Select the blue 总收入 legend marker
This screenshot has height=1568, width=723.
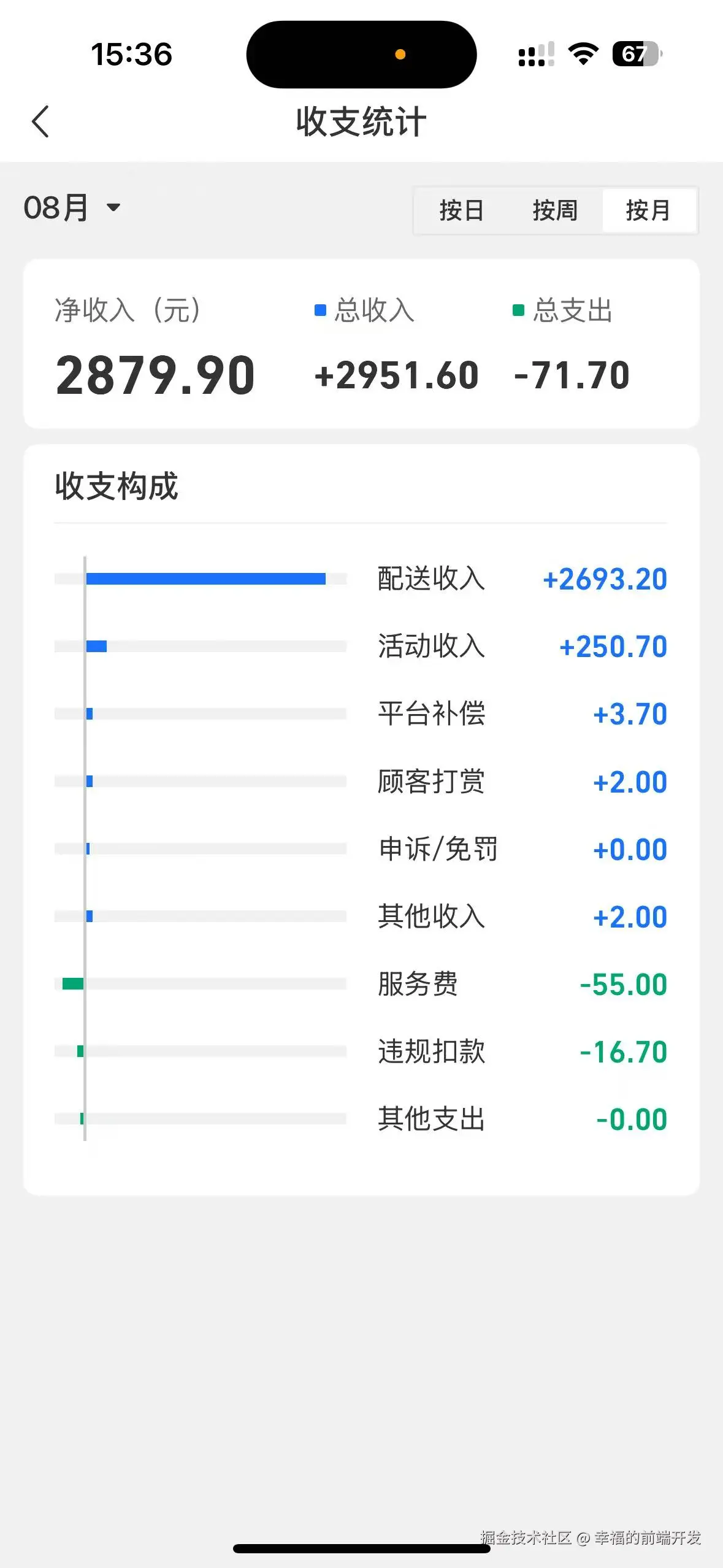[319, 311]
